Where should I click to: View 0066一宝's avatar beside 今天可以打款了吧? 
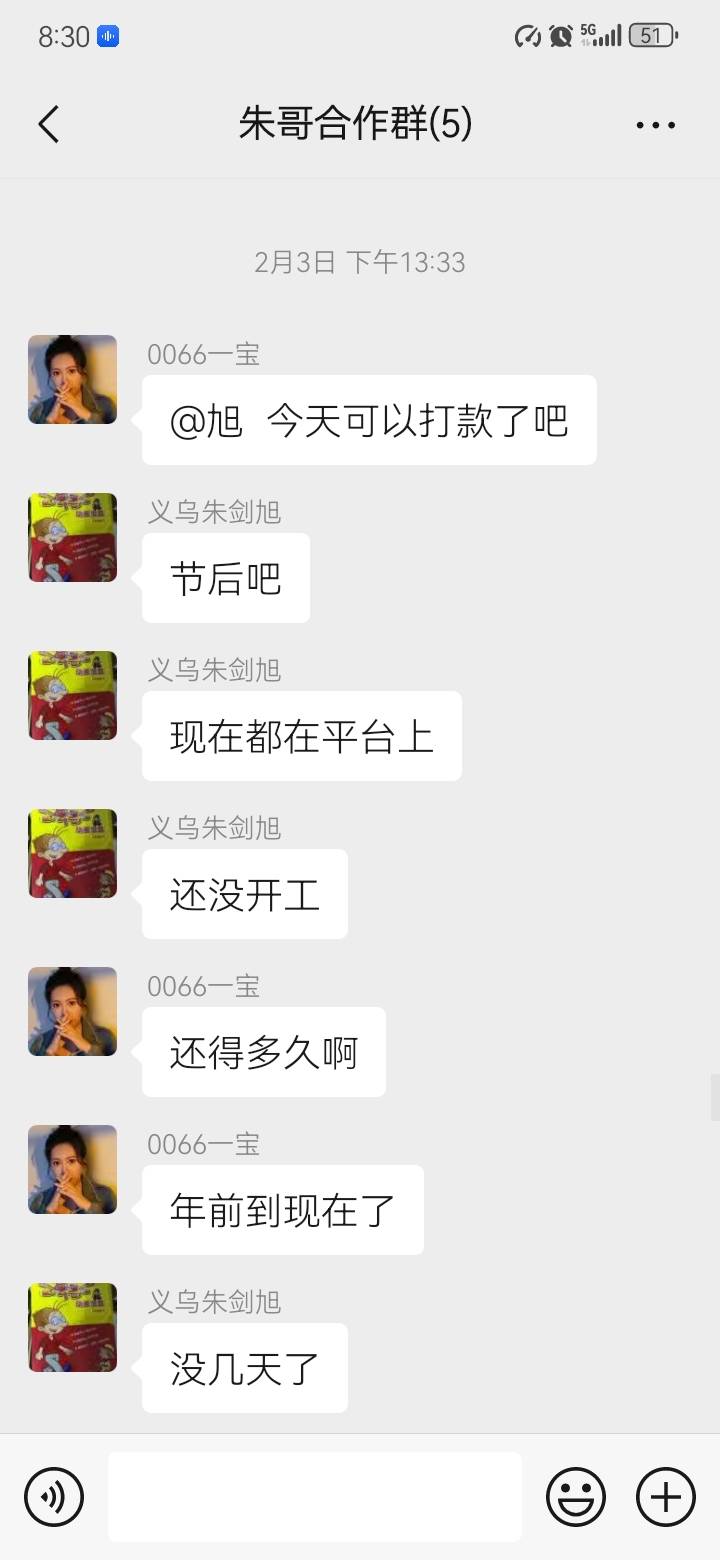[x=72, y=380]
